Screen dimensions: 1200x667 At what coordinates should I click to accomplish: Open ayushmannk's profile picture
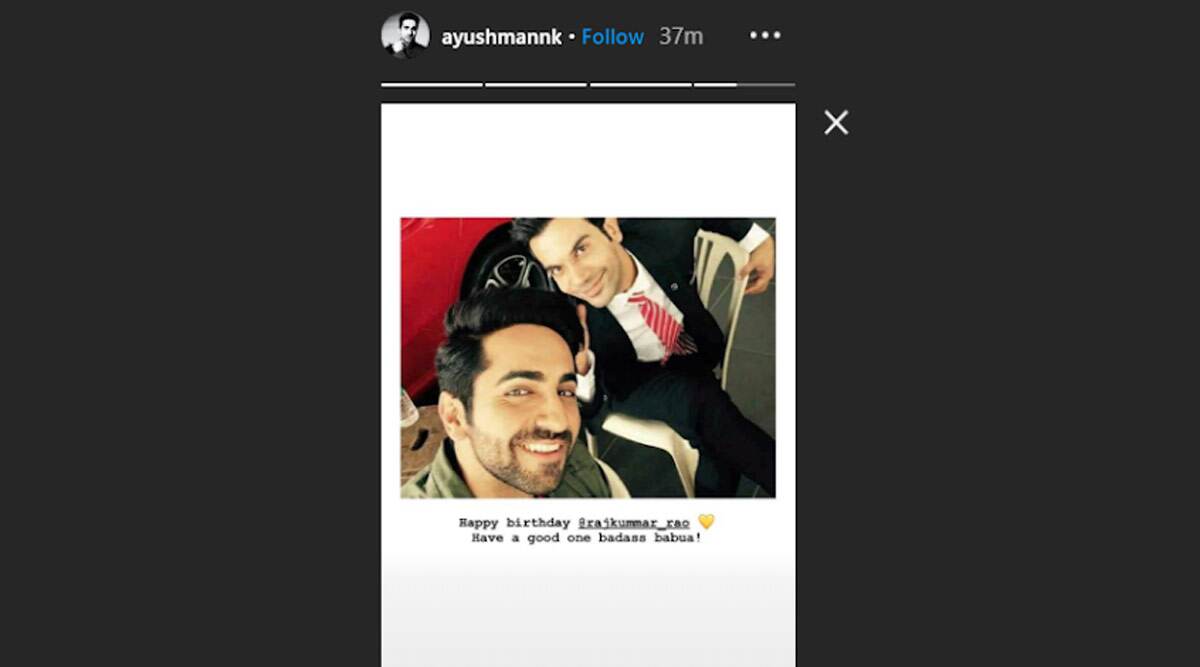(x=405, y=36)
